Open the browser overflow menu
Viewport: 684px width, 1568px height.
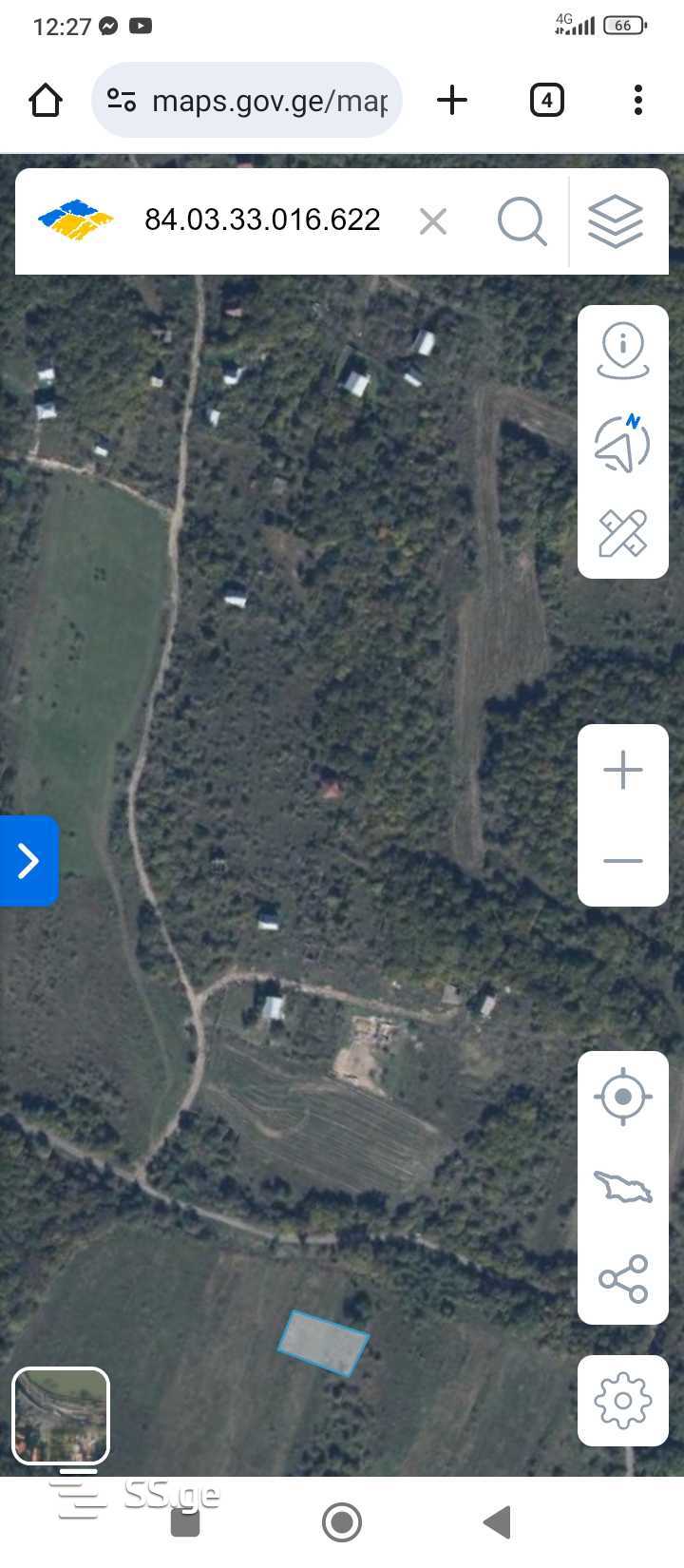(x=637, y=100)
